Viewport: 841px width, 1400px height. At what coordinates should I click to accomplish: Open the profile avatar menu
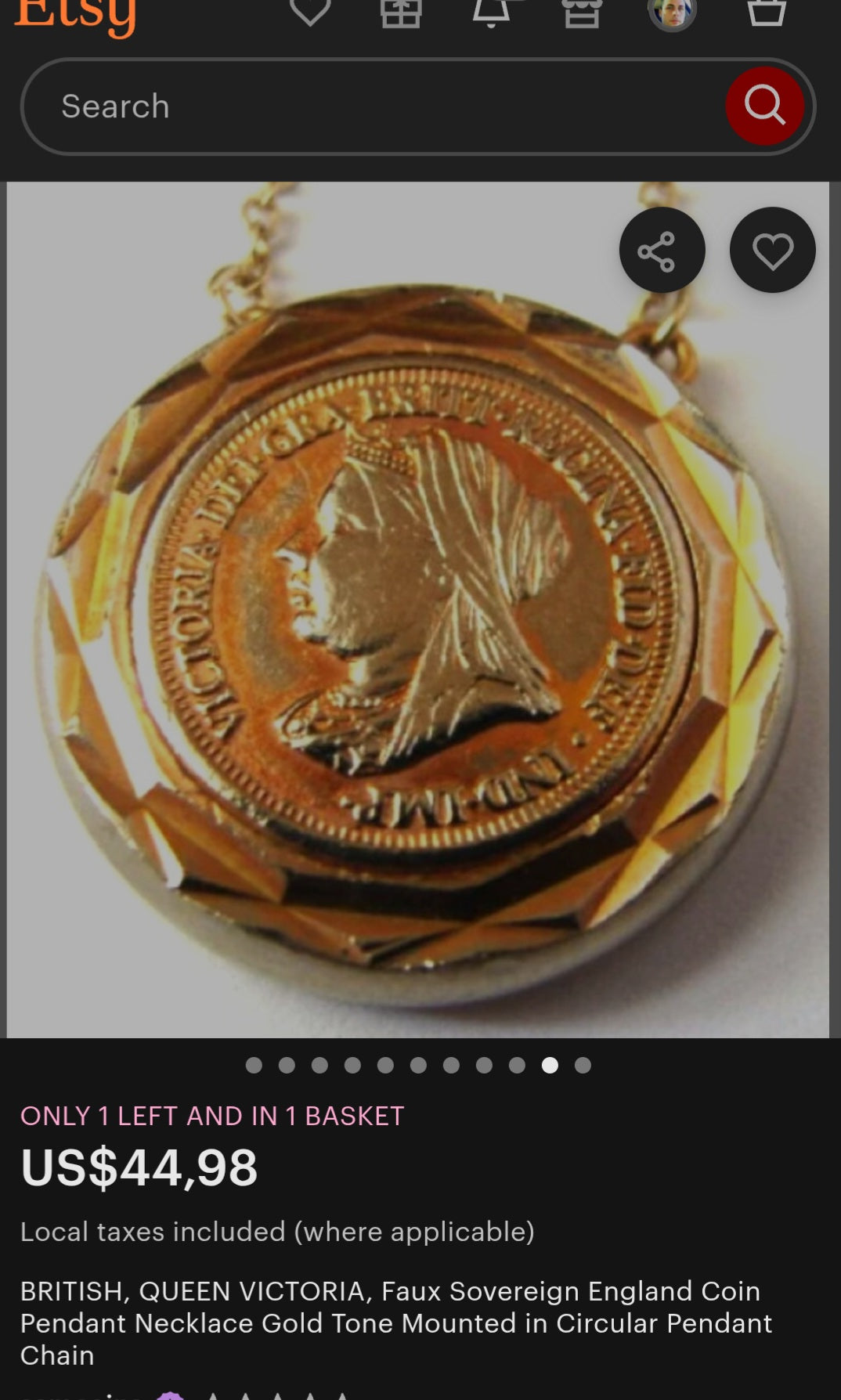click(672, 12)
